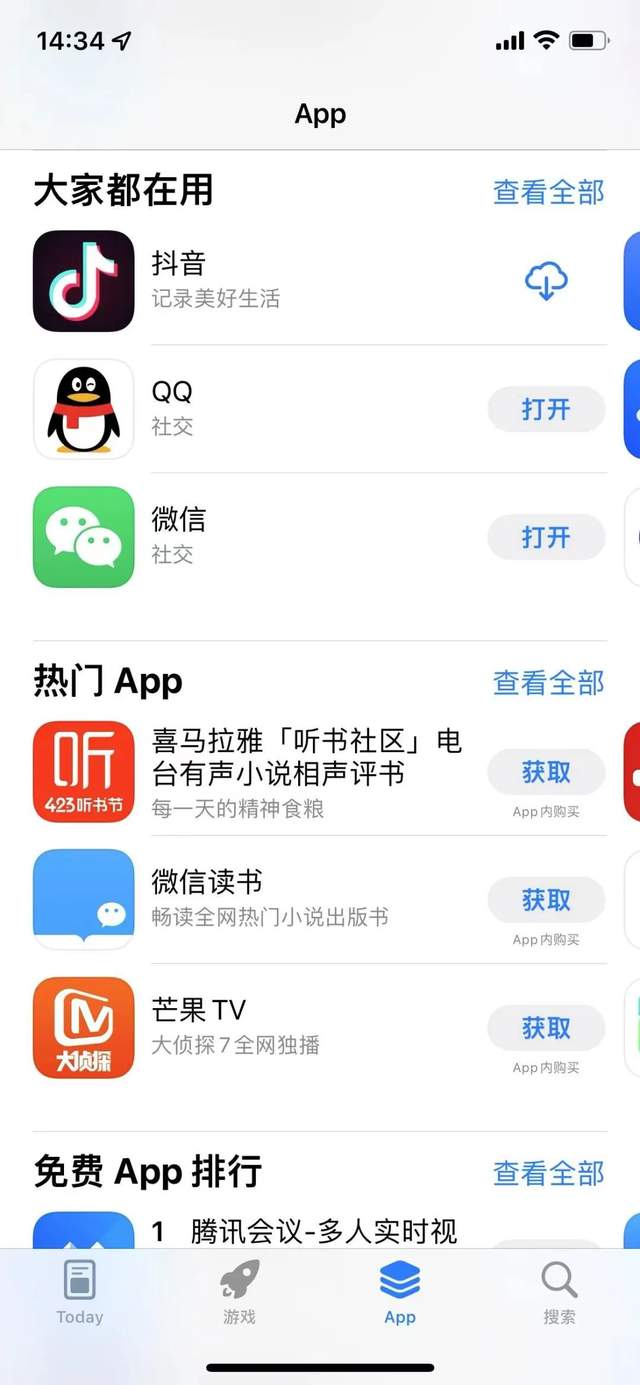Screen dimensions: 640x1385
Task: View all in 免费 App 排行
Action: (x=549, y=1173)
